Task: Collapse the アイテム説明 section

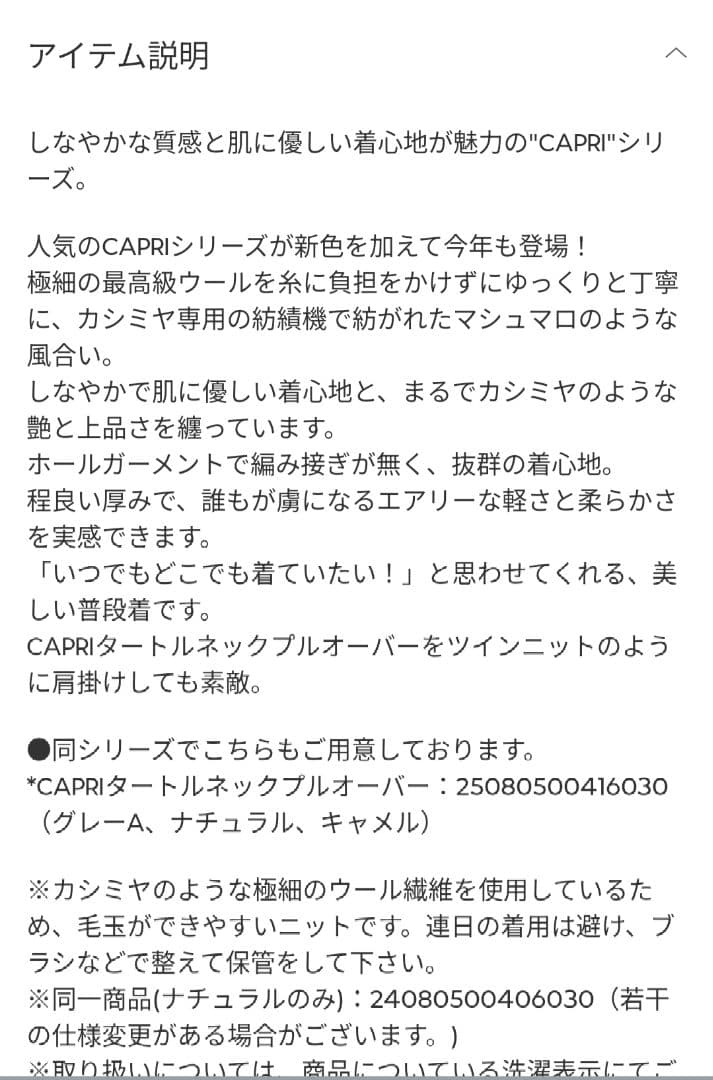Action: 676,54
